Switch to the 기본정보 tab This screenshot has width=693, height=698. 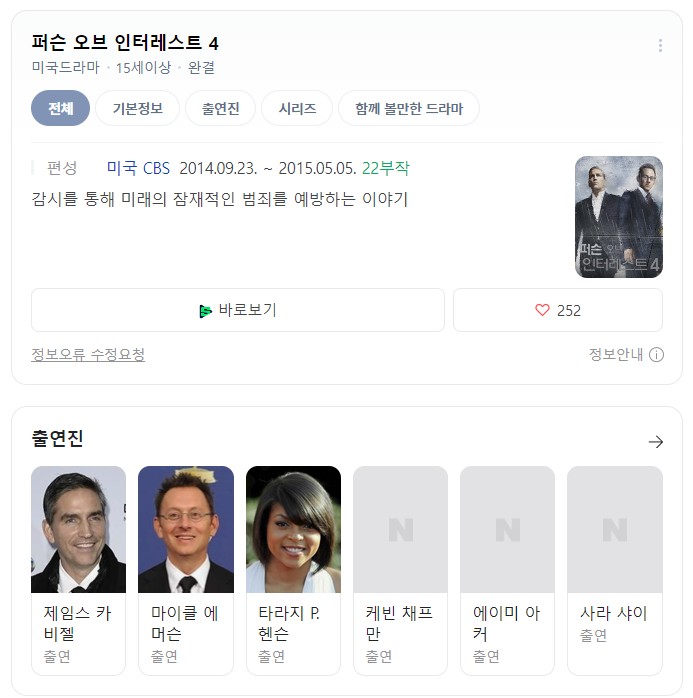[137, 108]
